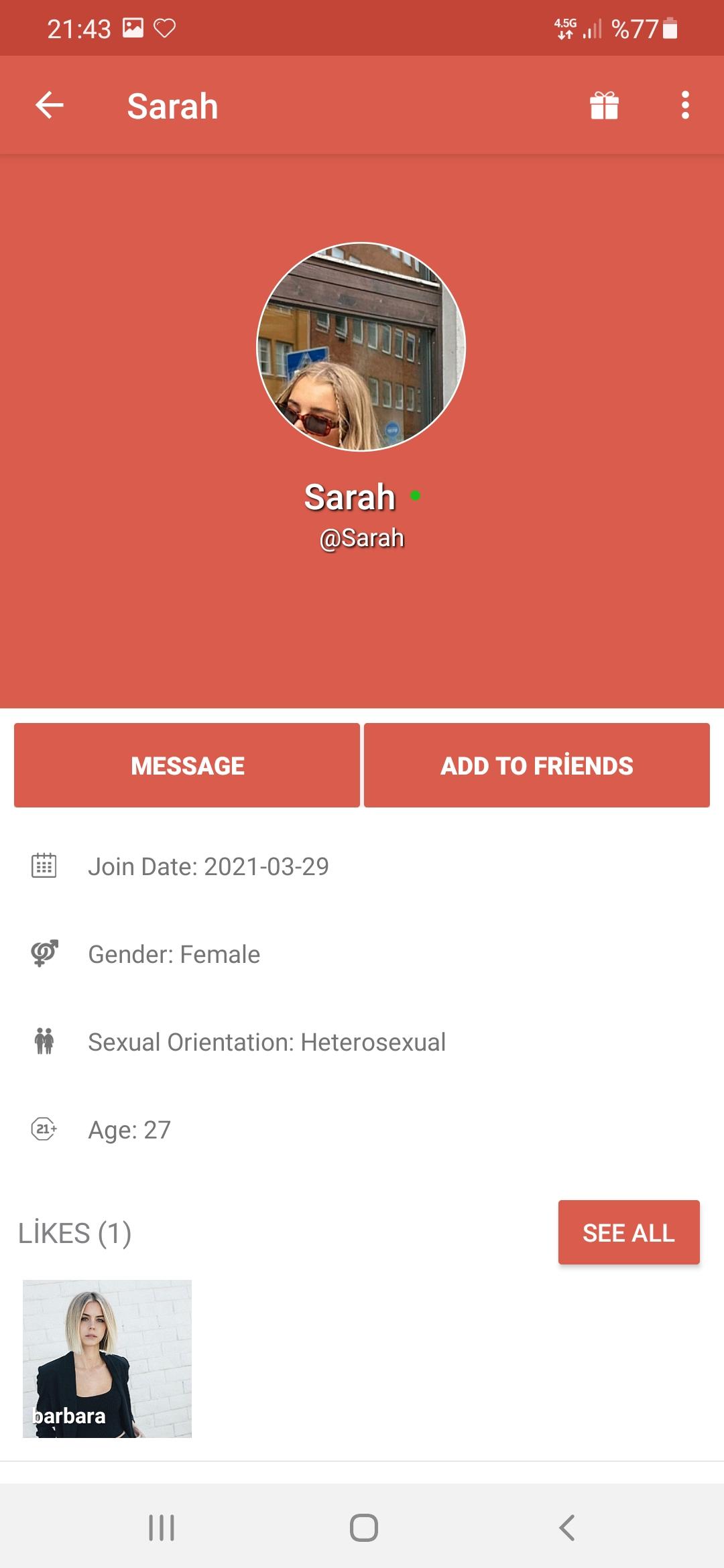
Task: See all likes
Action: pyautogui.click(x=629, y=1232)
